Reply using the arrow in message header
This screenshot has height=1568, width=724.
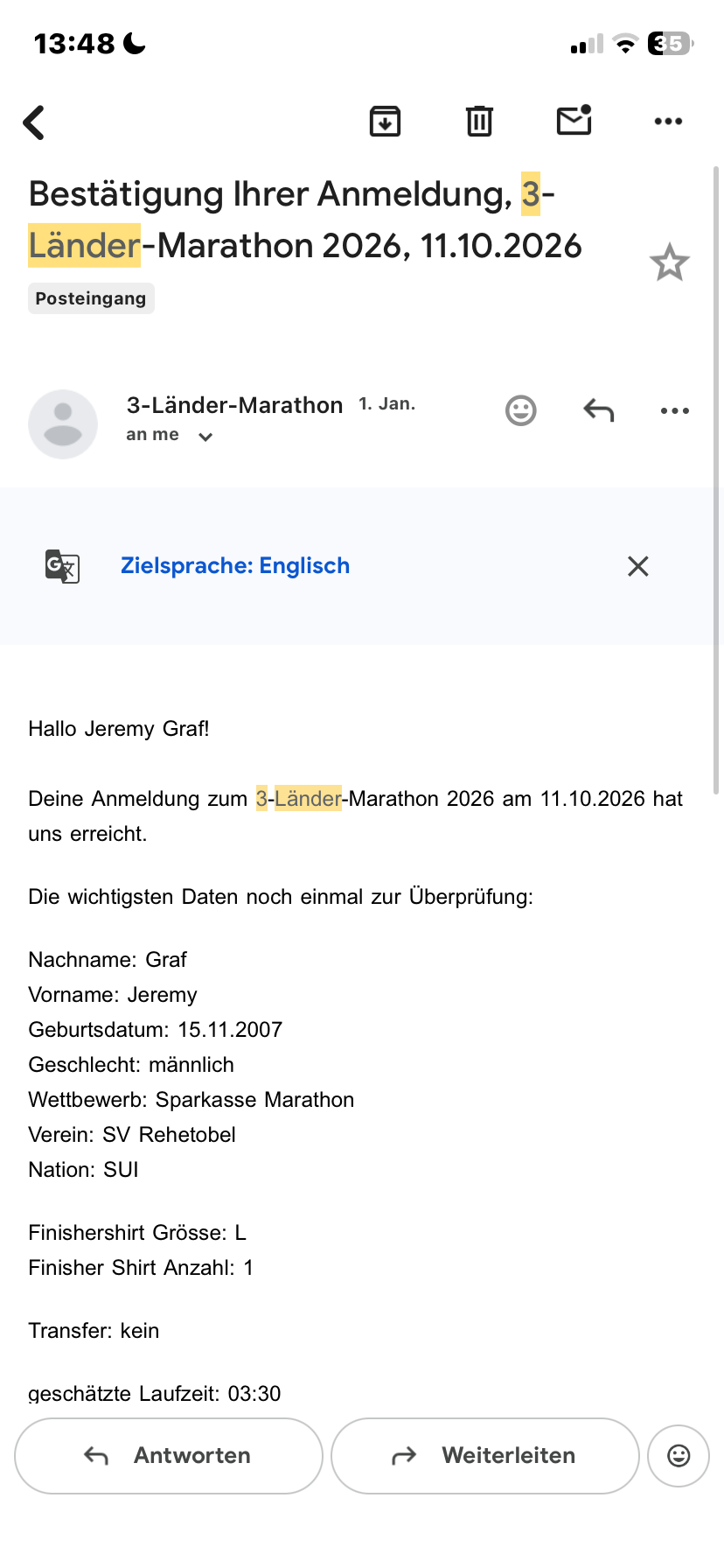[x=599, y=410]
